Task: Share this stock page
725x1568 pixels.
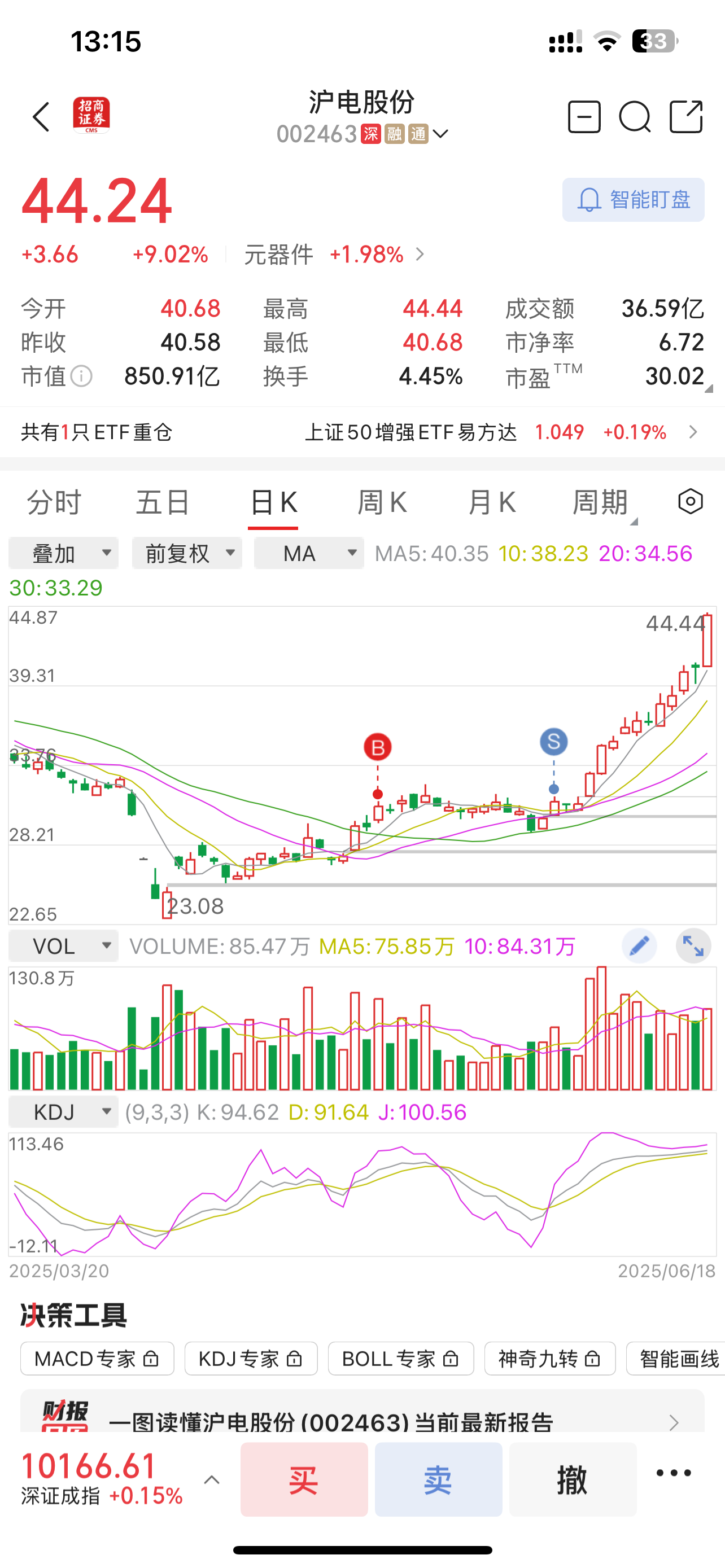Action: click(x=686, y=116)
